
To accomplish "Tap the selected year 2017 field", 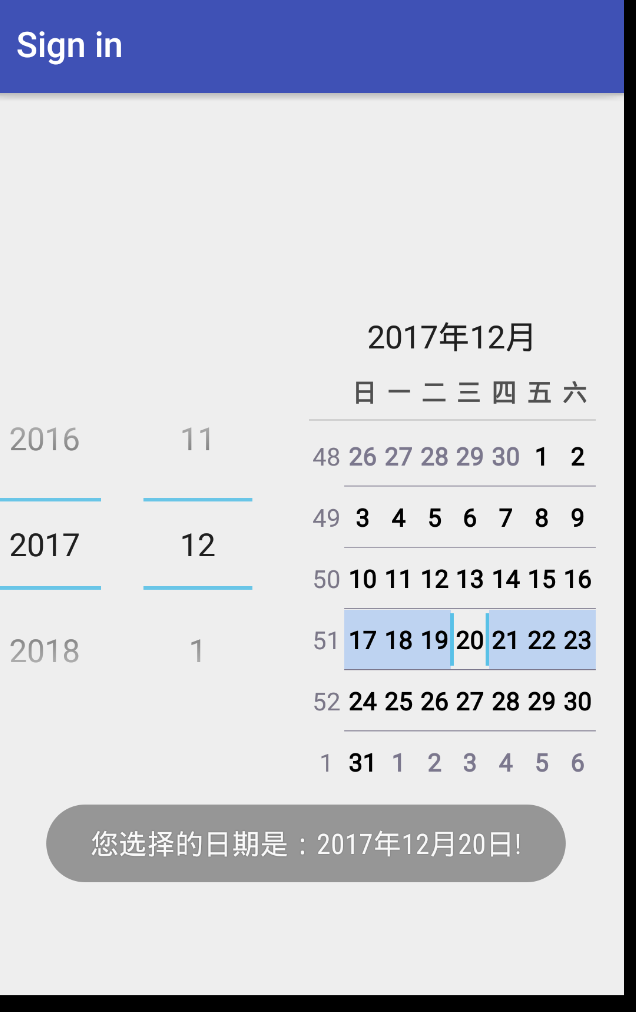I will coord(45,545).
